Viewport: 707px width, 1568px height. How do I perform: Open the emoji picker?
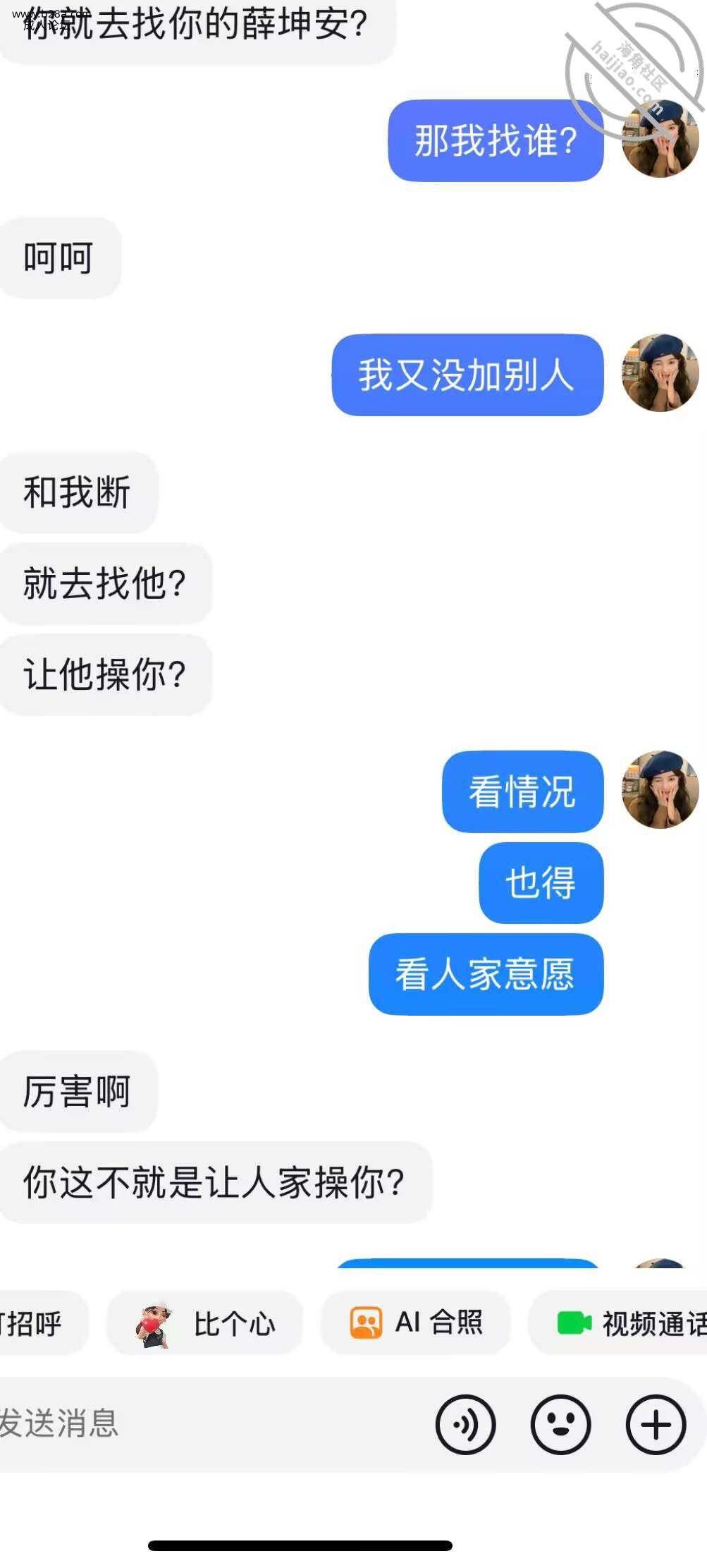[560, 1424]
